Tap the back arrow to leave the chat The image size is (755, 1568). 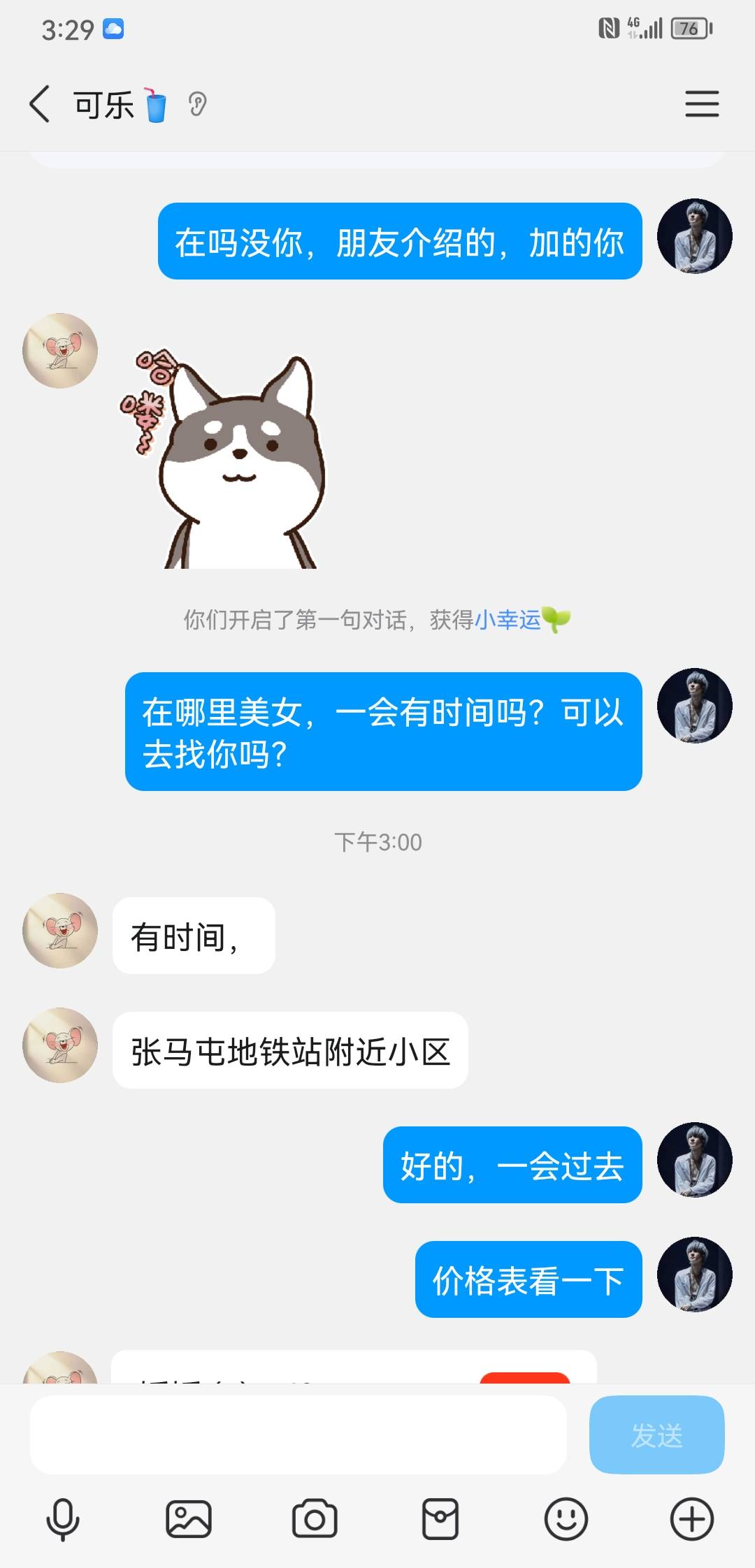click(40, 103)
